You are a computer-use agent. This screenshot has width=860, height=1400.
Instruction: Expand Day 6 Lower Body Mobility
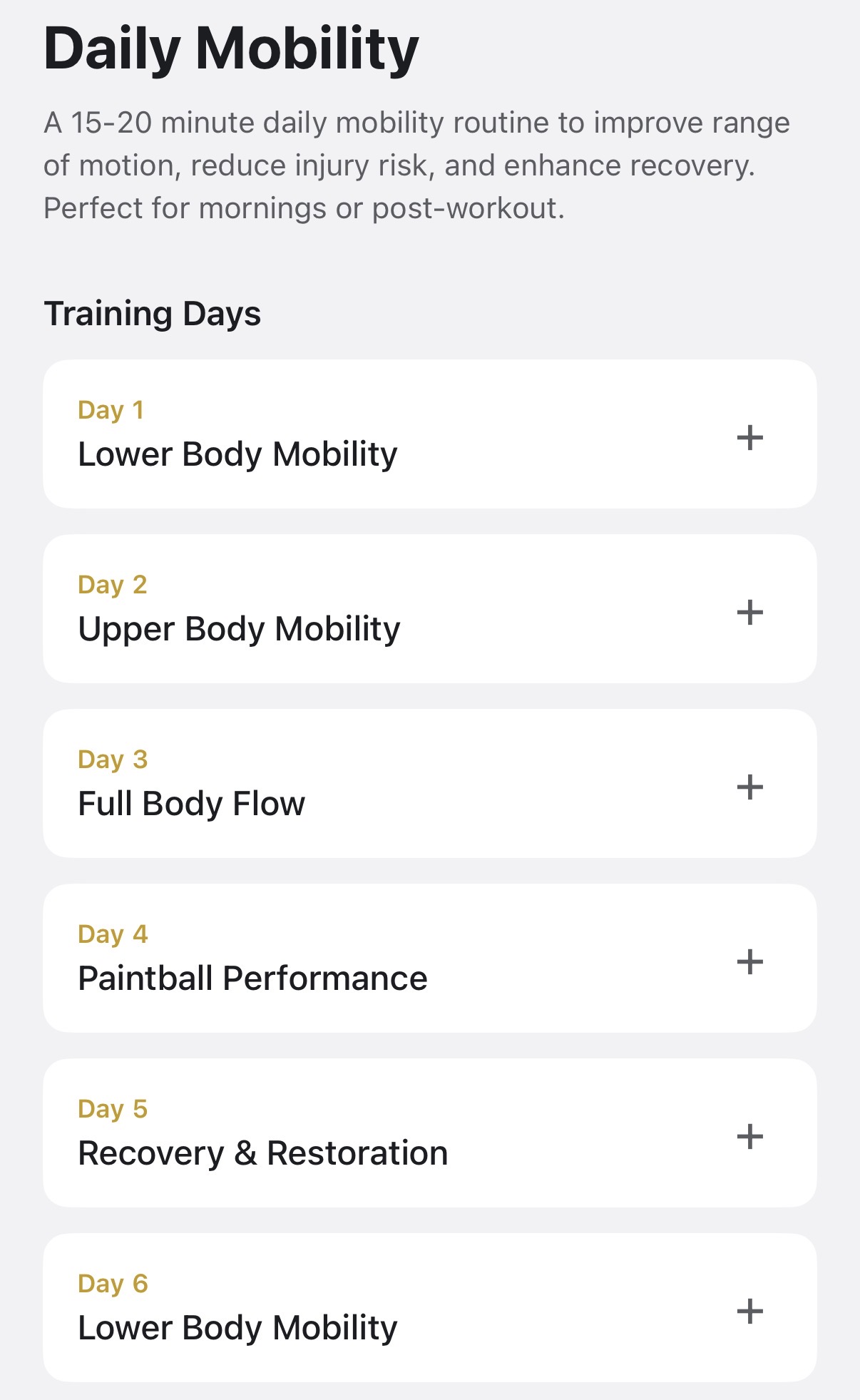[749, 1311]
